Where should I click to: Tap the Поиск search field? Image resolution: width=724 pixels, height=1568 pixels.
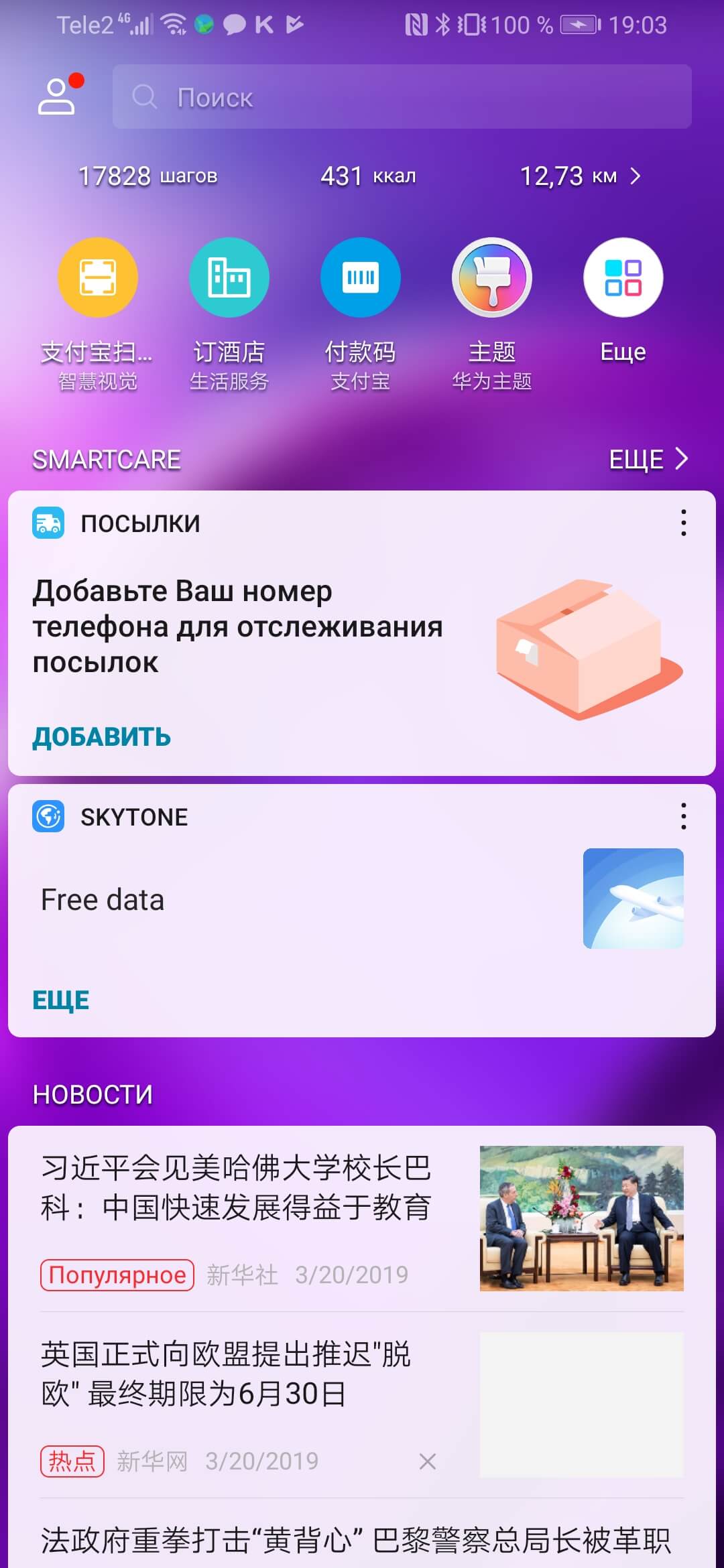click(402, 97)
